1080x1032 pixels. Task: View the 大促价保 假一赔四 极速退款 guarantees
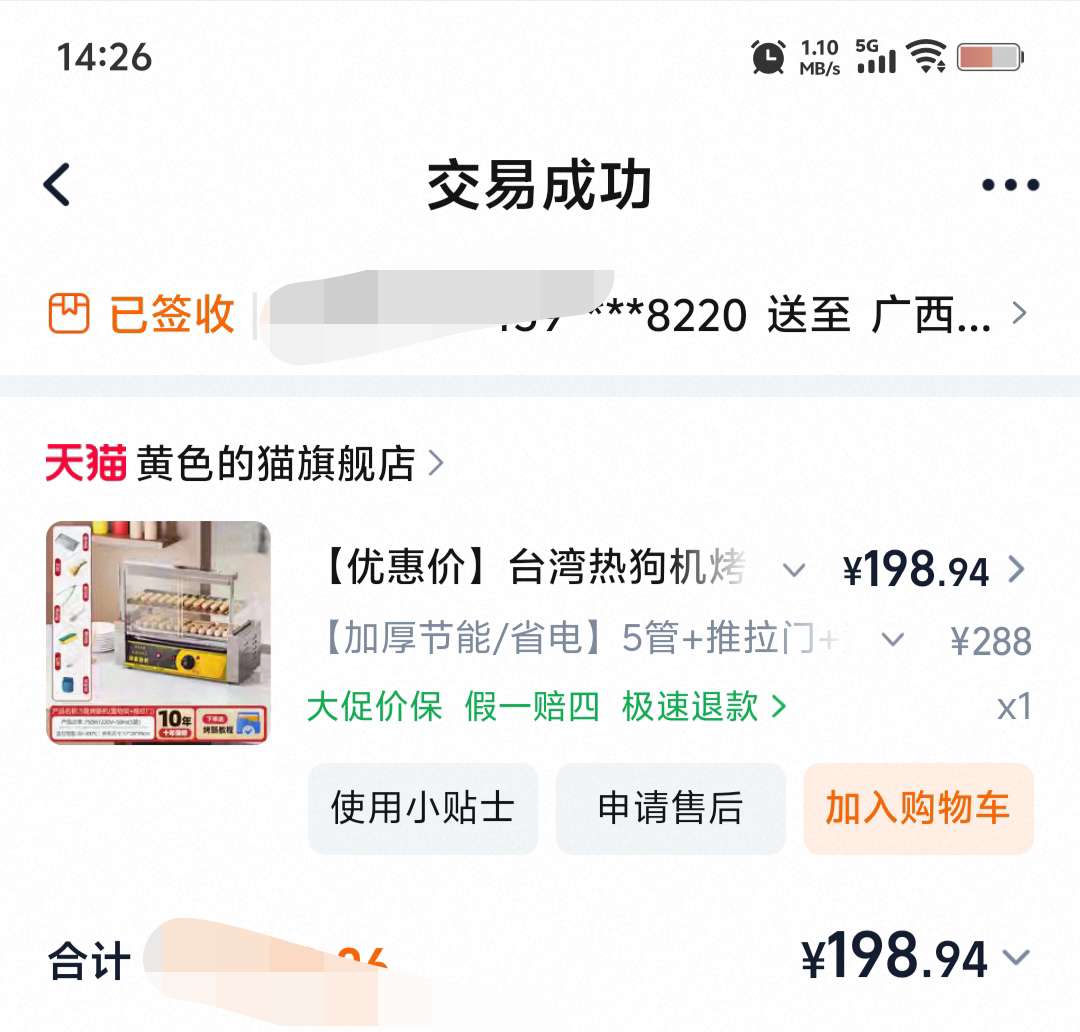coord(546,707)
